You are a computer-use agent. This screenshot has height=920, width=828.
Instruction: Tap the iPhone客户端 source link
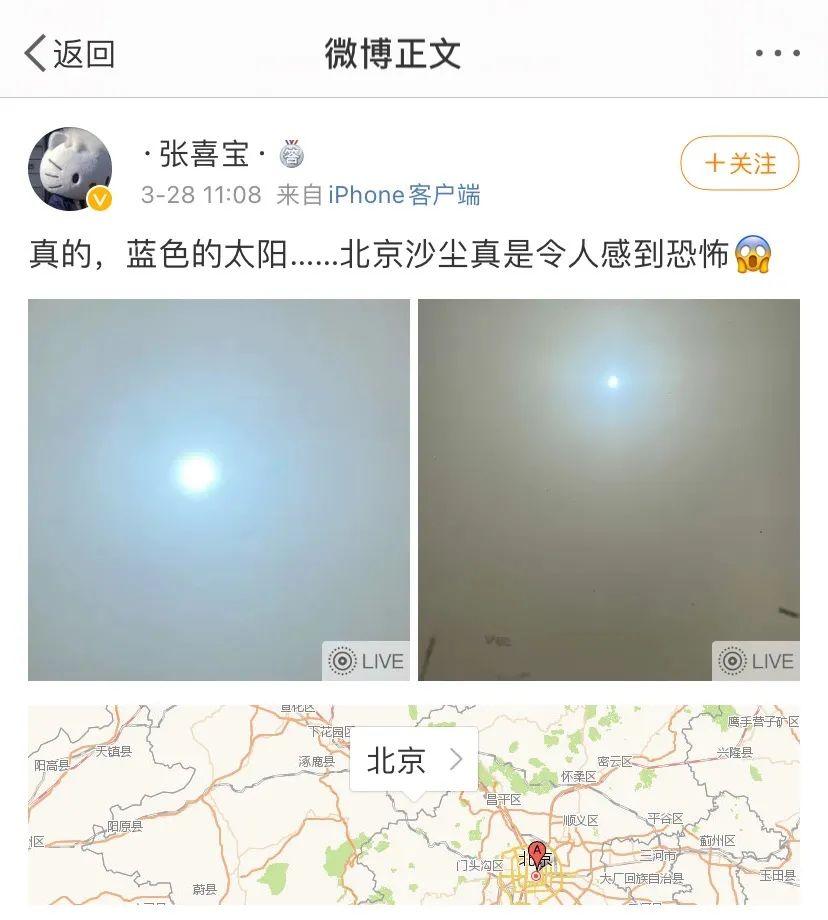coord(404,195)
